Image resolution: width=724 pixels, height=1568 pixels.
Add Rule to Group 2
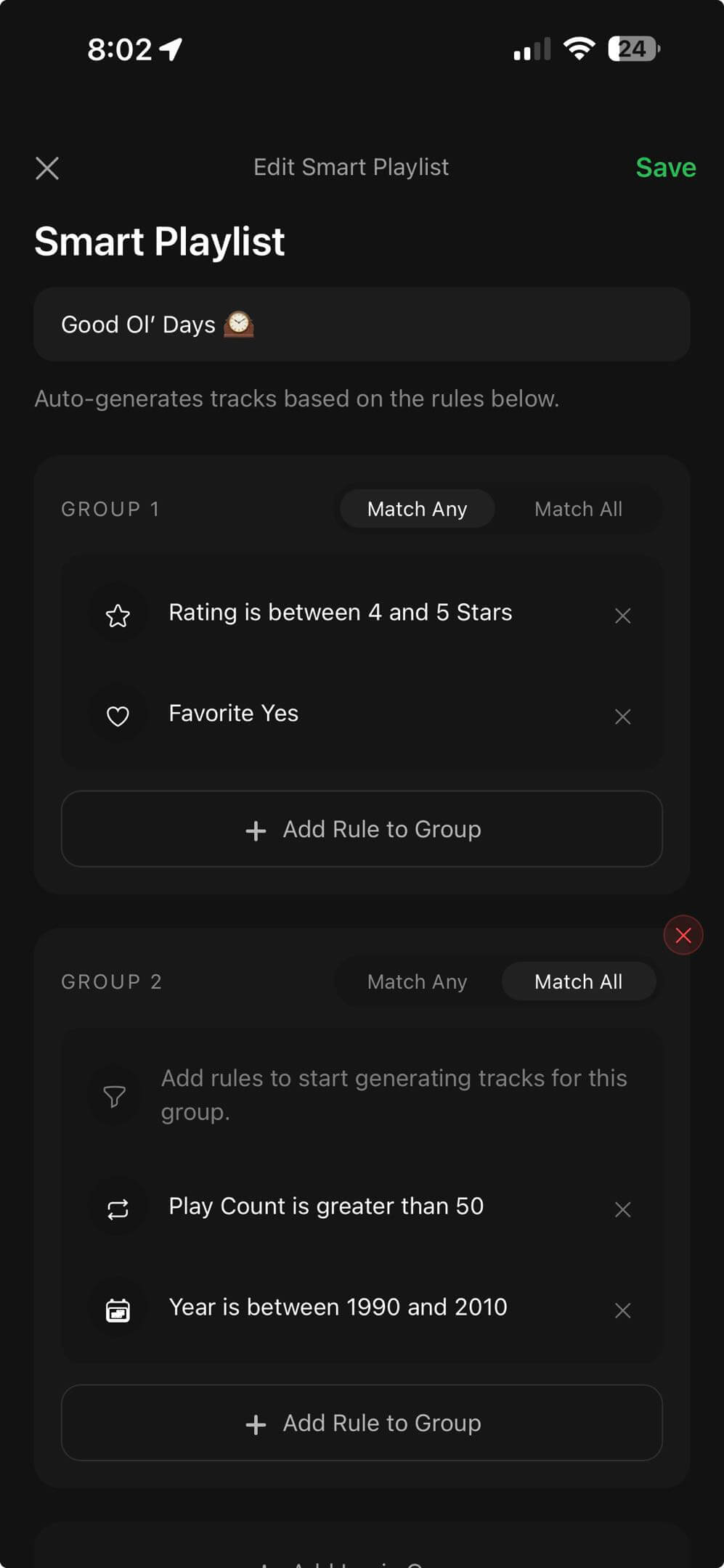362,1423
